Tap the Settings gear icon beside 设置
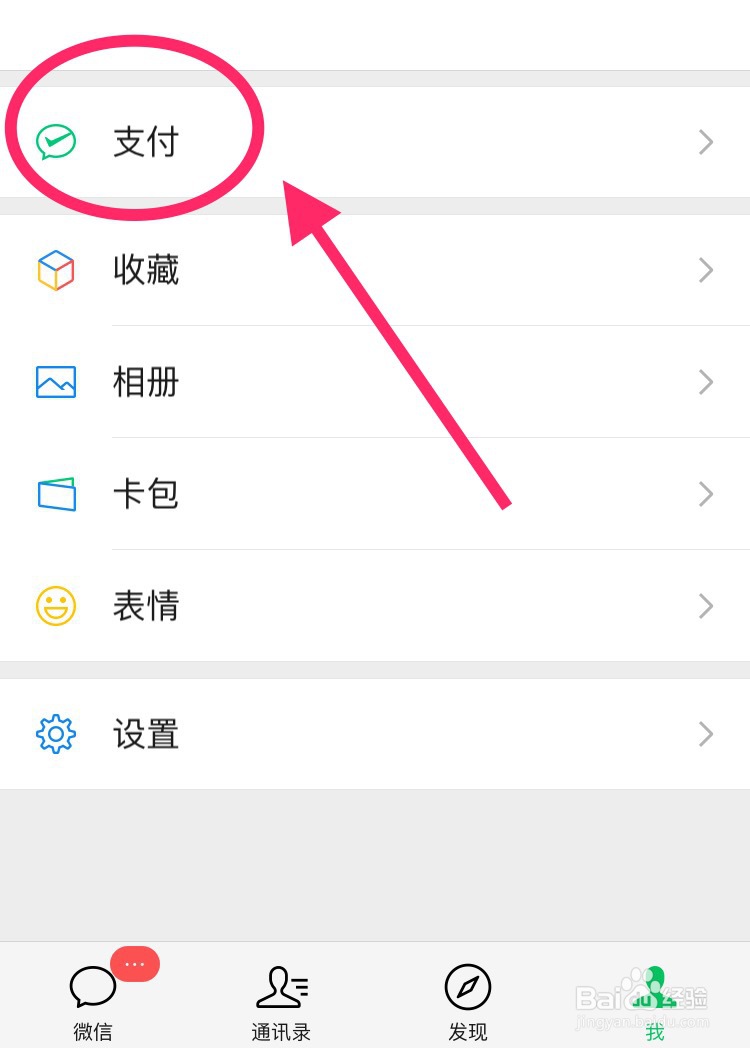Image resolution: width=750 pixels, height=1048 pixels. pos(55,734)
